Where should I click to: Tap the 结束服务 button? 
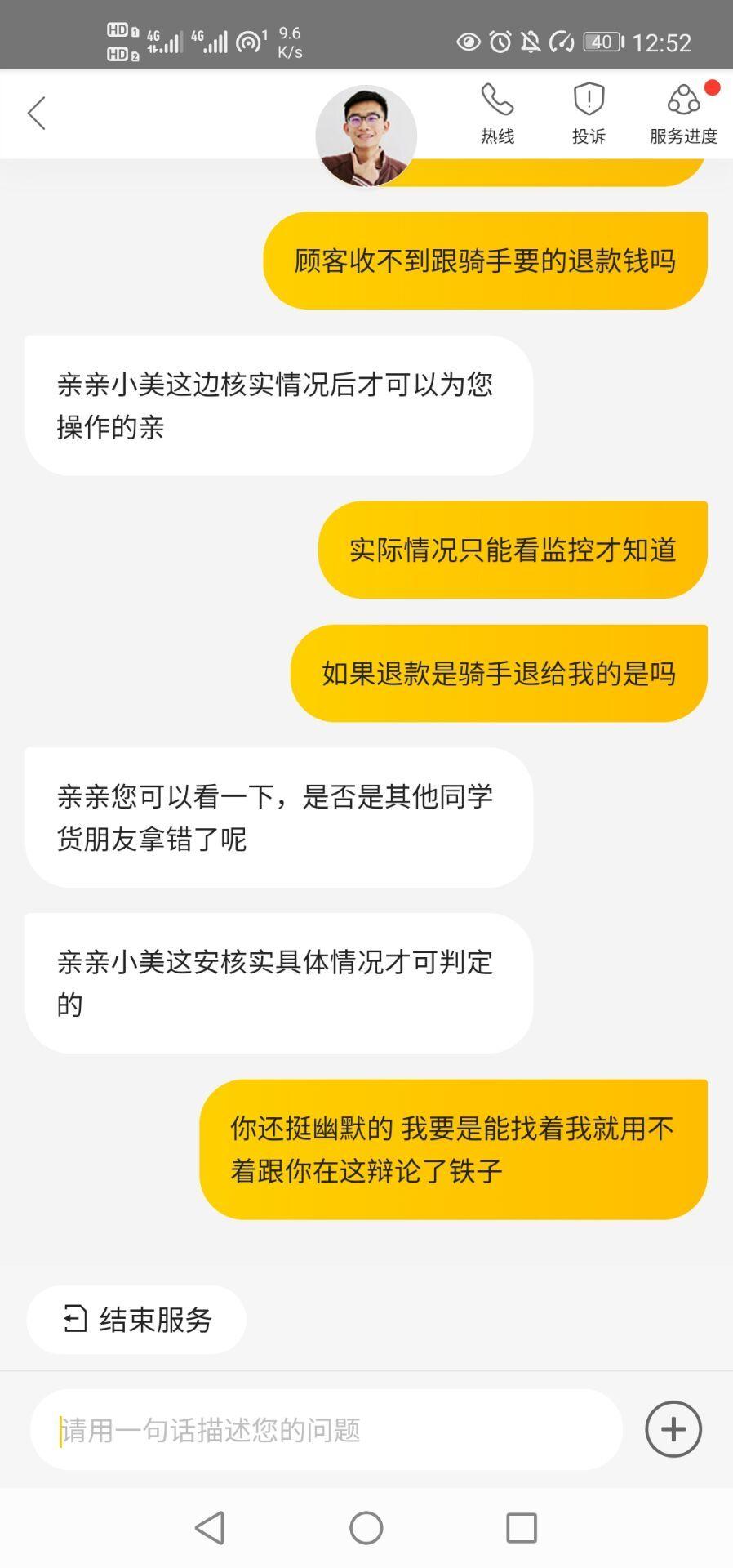(x=136, y=1320)
